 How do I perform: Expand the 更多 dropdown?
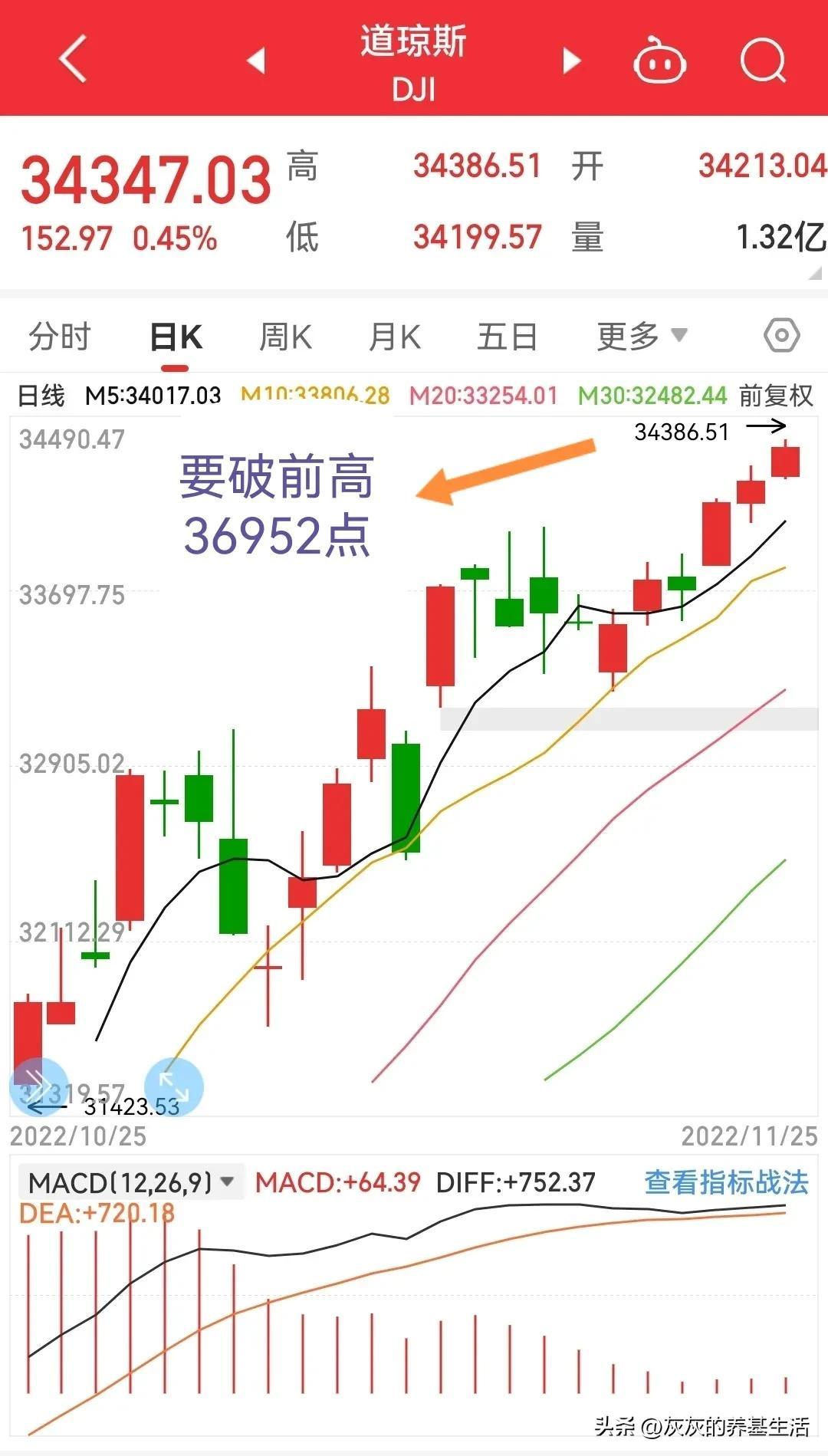point(642,336)
